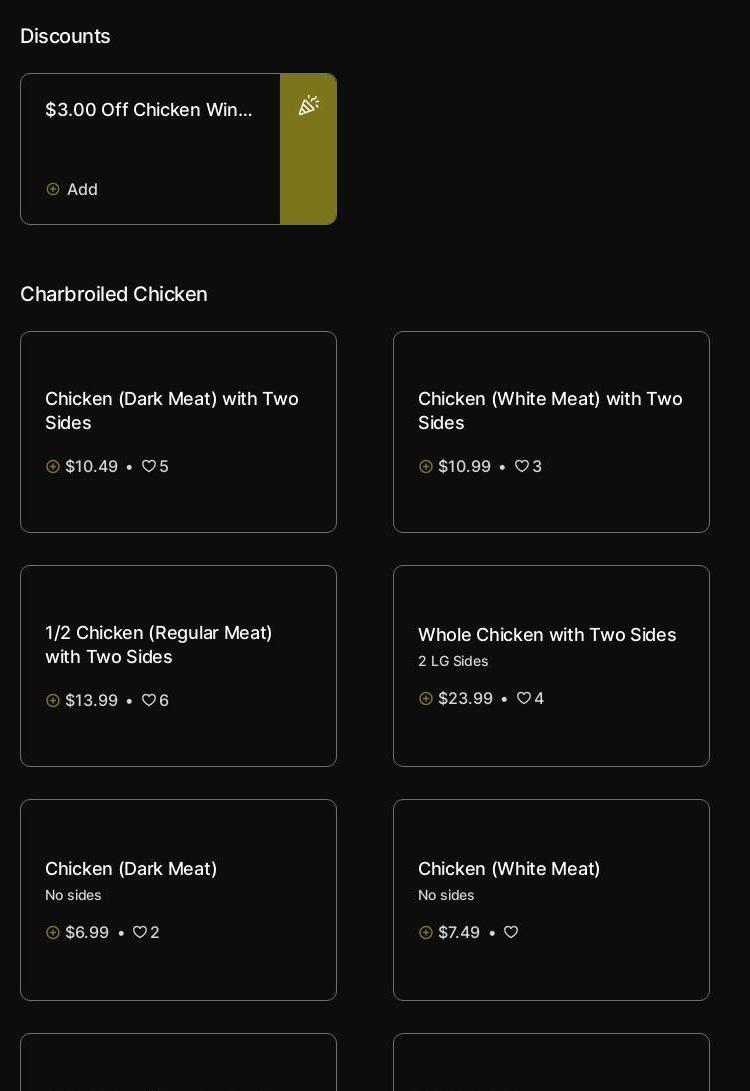Add Chicken (Dark Meat) no sides to order
The image size is (750, 1091).
tap(53, 932)
